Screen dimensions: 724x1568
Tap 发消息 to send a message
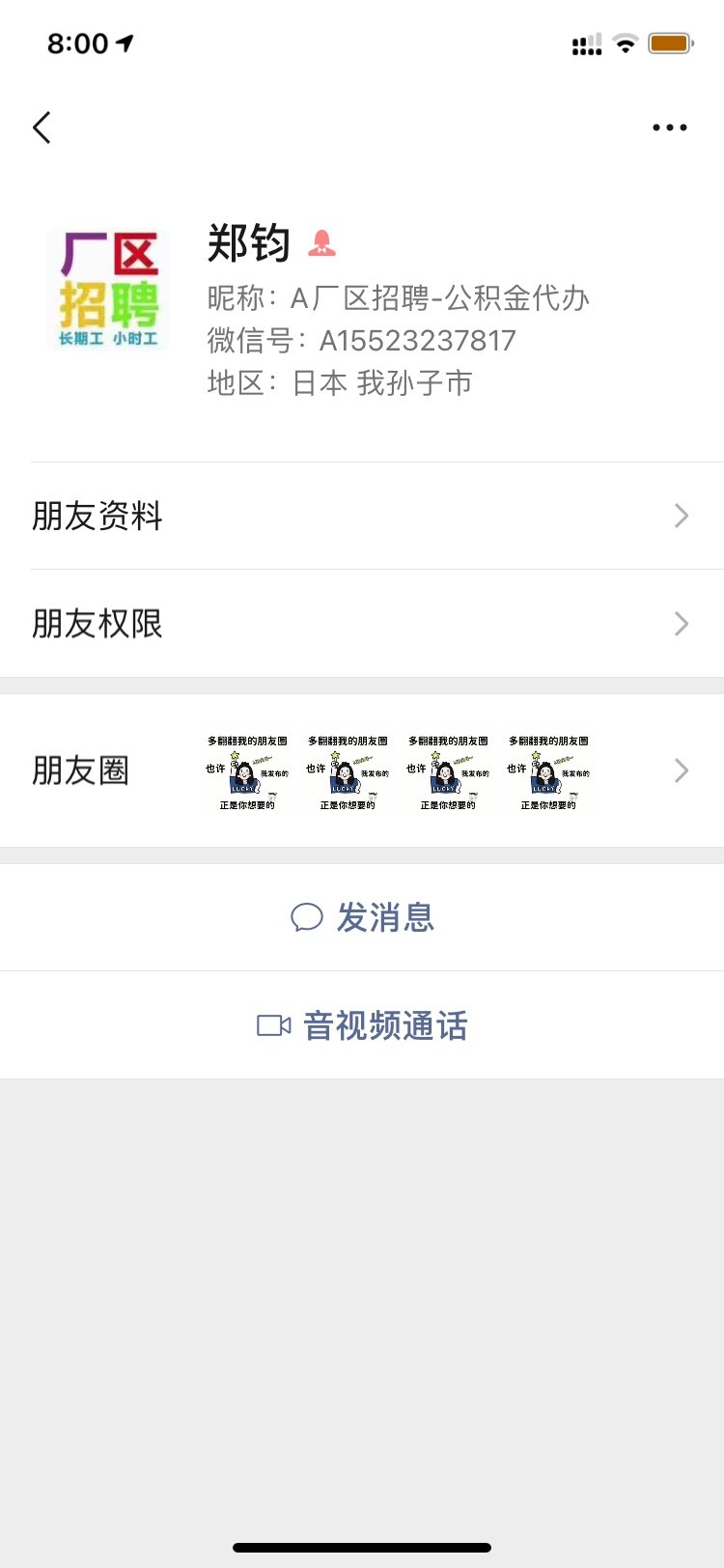[362, 917]
